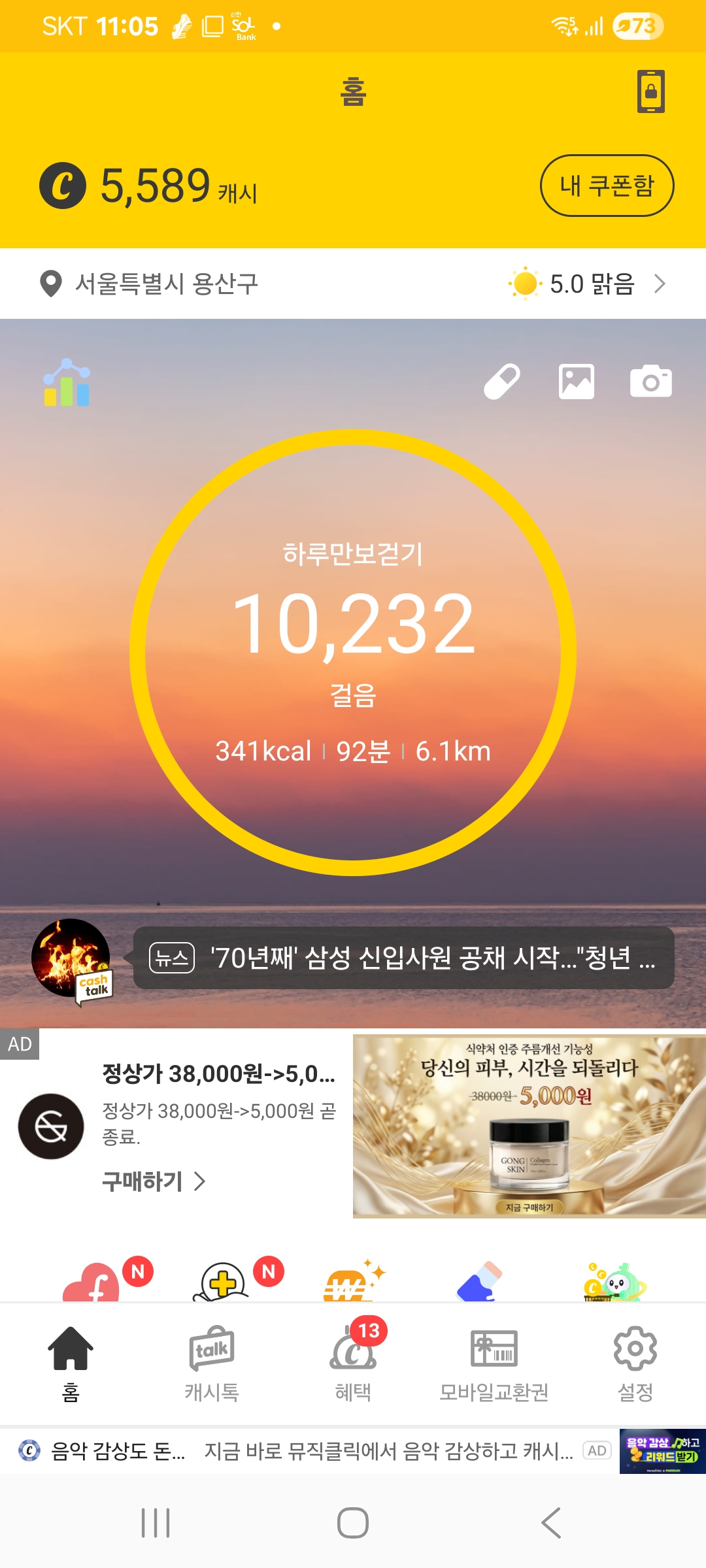Change background via the gallery image icon
The width and height of the screenshot is (706, 1568).
(x=577, y=382)
